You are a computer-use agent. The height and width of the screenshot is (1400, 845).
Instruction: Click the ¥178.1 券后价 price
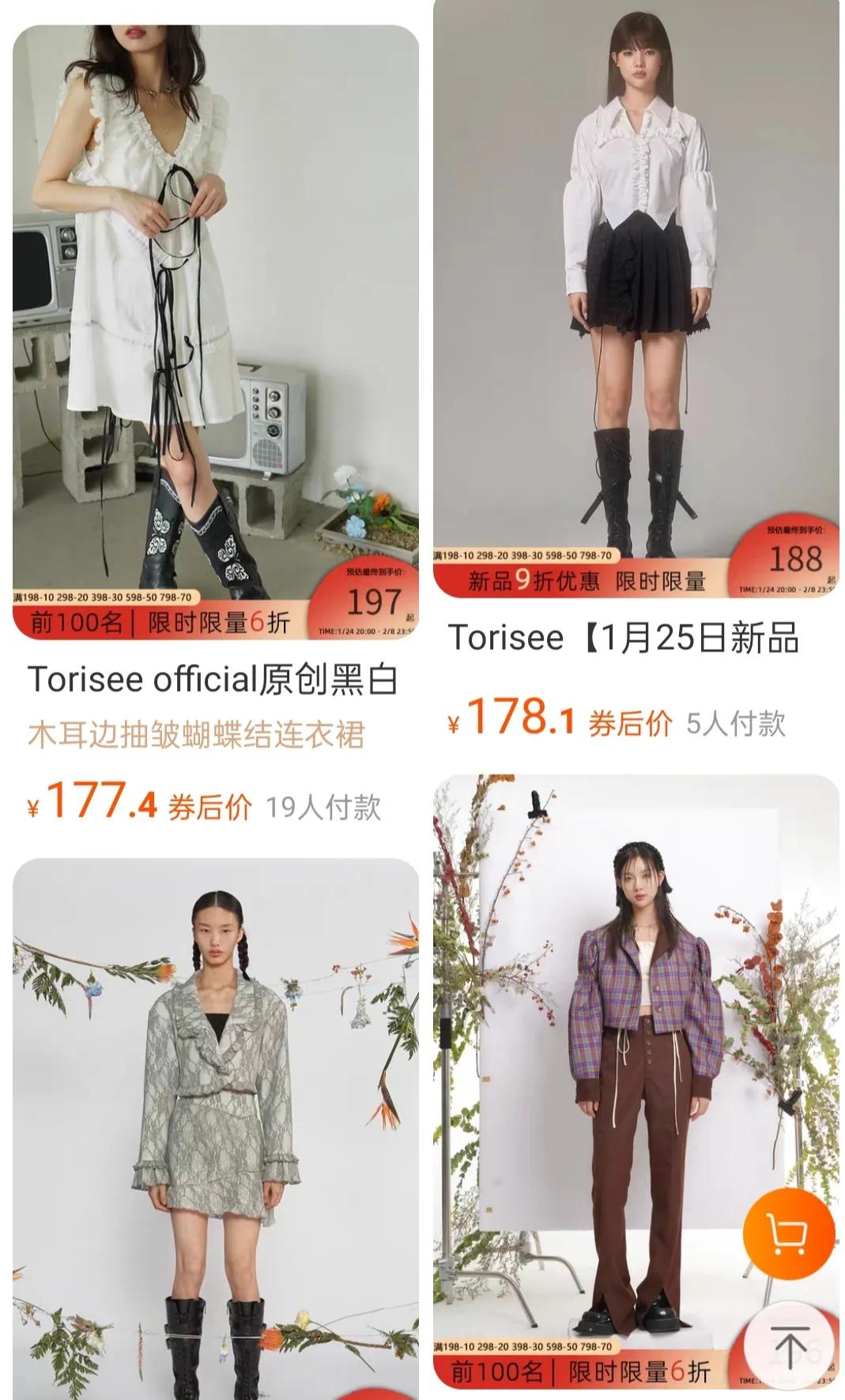tap(518, 719)
